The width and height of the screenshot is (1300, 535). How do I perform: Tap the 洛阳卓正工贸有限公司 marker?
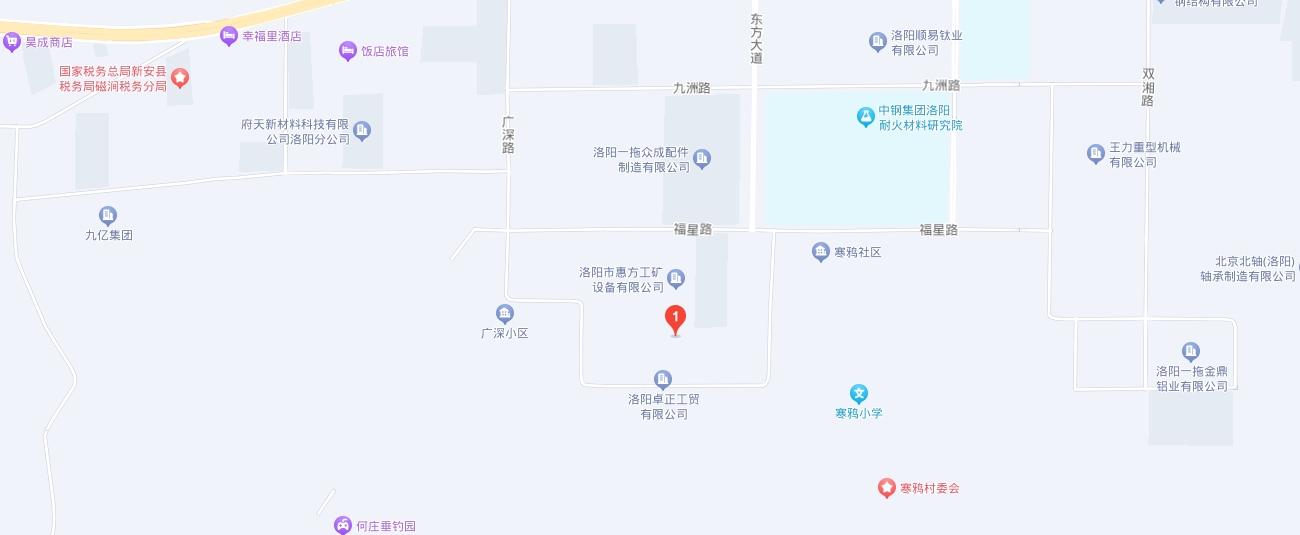pos(662,379)
